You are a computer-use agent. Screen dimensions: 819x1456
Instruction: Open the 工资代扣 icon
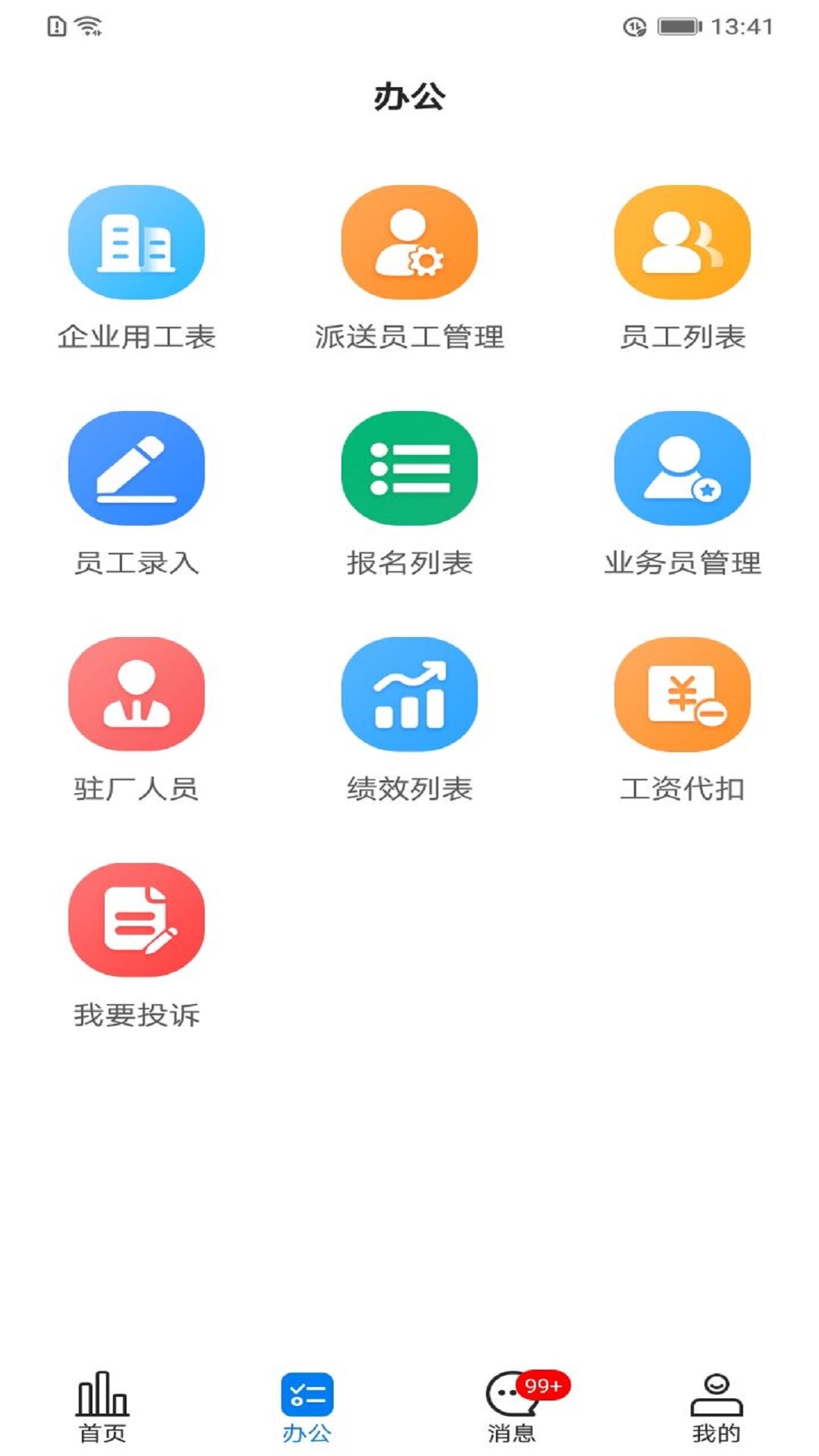pyautogui.click(x=682, y=698)
